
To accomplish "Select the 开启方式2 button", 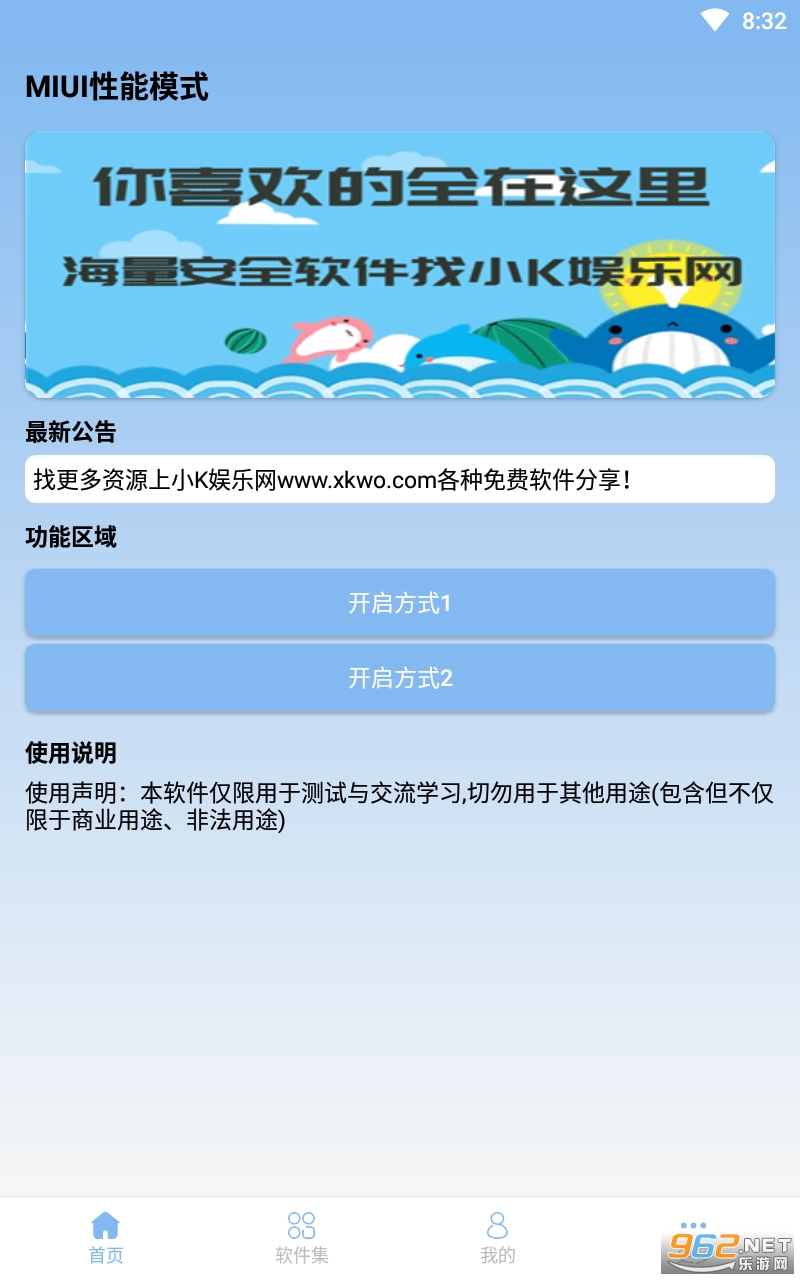I will (x=400, y=678).
